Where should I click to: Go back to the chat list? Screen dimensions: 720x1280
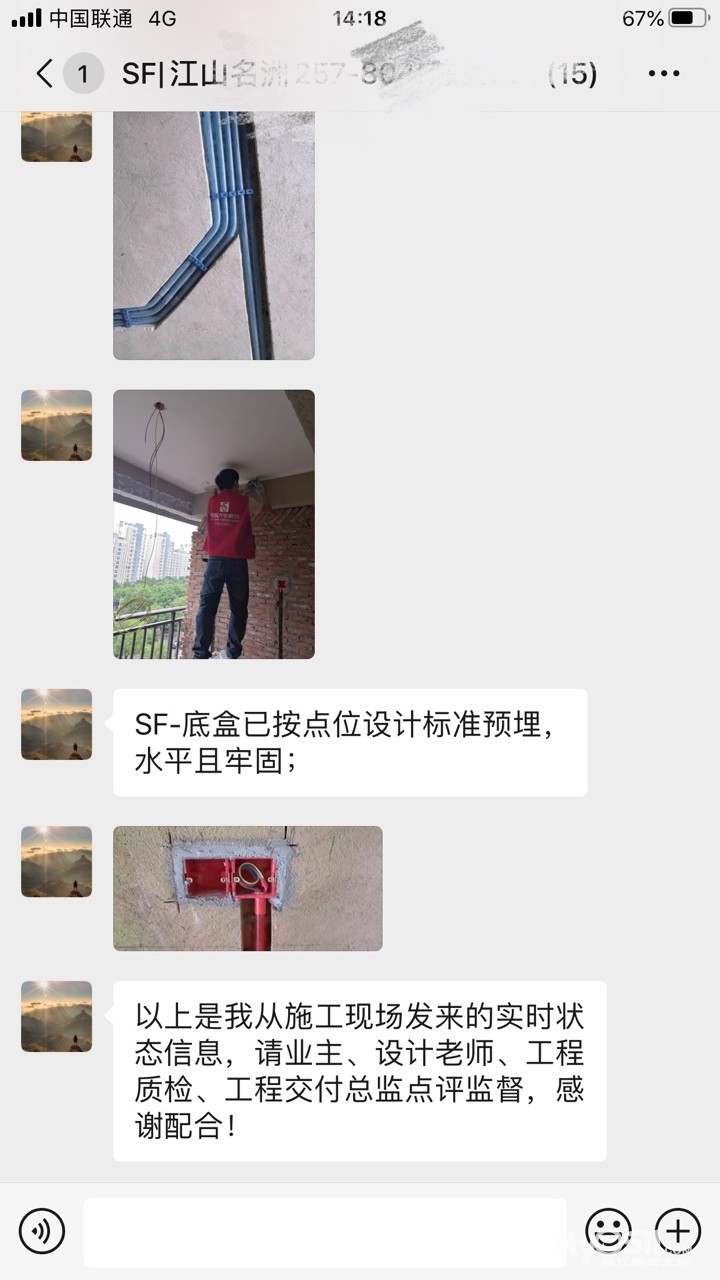pyautogui.click(x=45, y=73)
